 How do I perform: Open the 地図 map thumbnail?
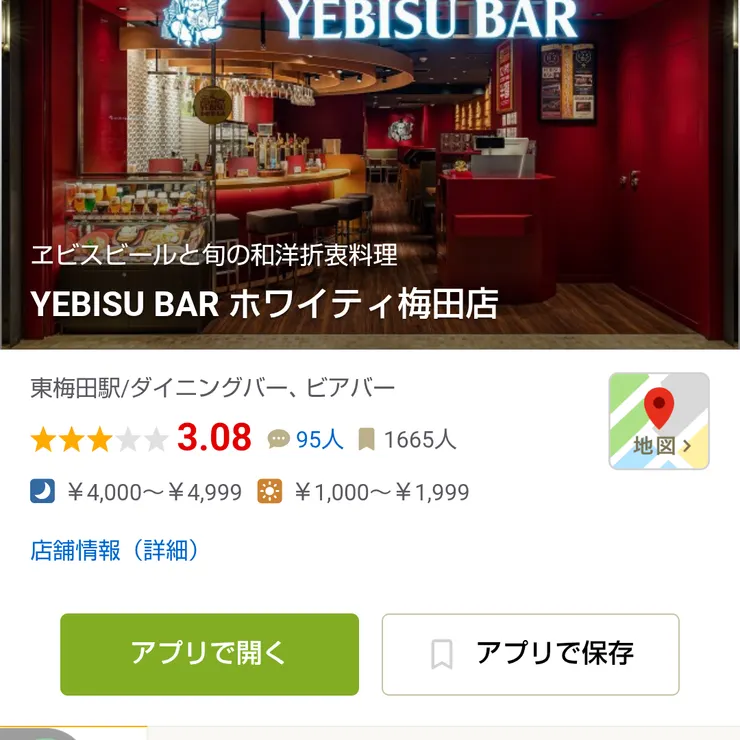pos(659,421)
